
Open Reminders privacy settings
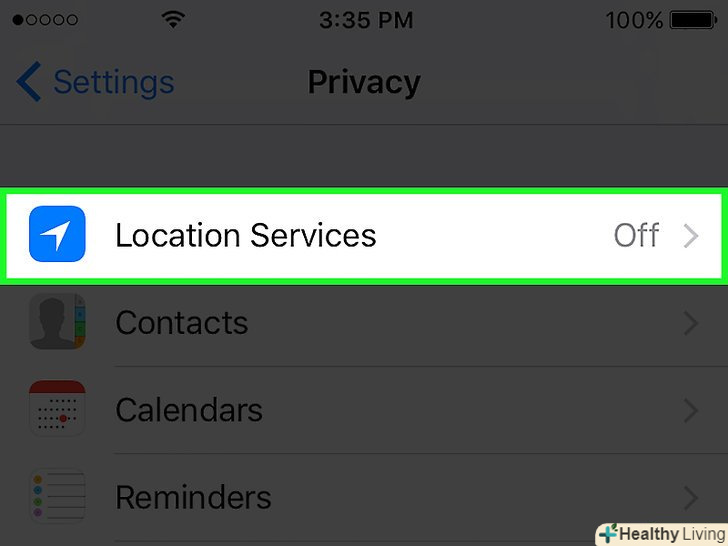click(363, 496)
